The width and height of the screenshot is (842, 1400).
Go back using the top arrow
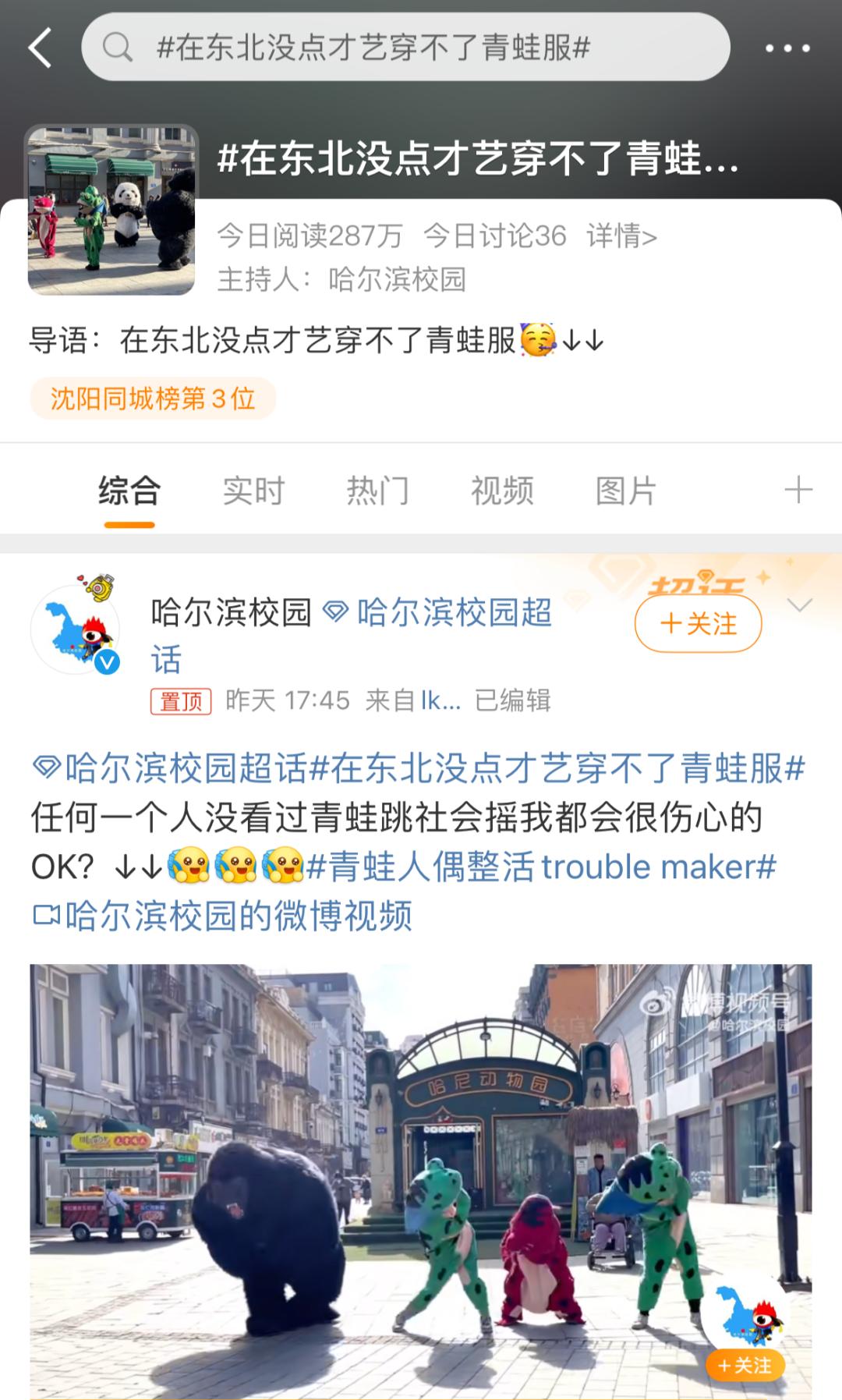(x=41, y=48)
